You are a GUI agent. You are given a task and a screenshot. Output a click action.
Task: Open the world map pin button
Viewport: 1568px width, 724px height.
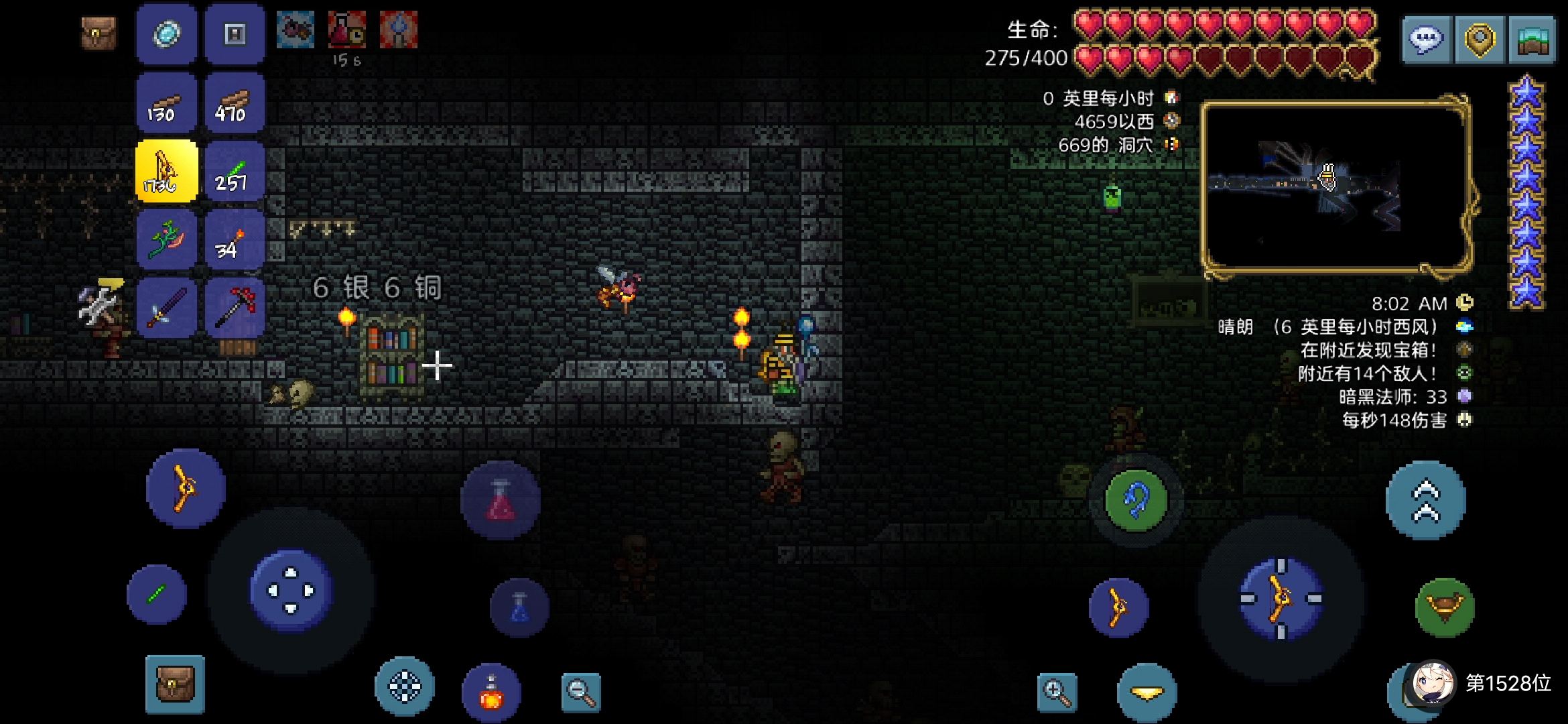[1480, 40]
